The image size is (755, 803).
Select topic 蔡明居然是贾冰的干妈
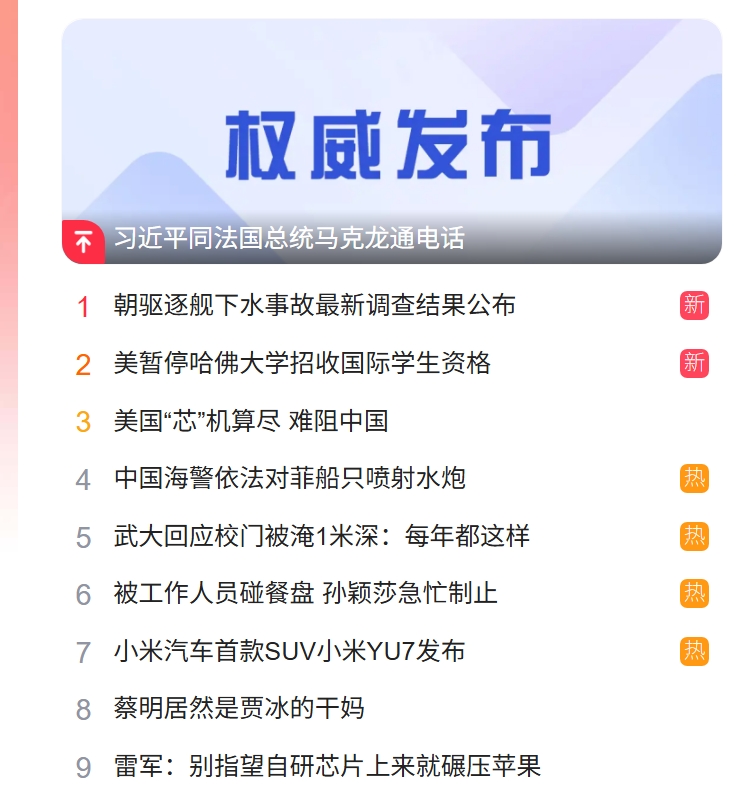click(x=238, y=710)
